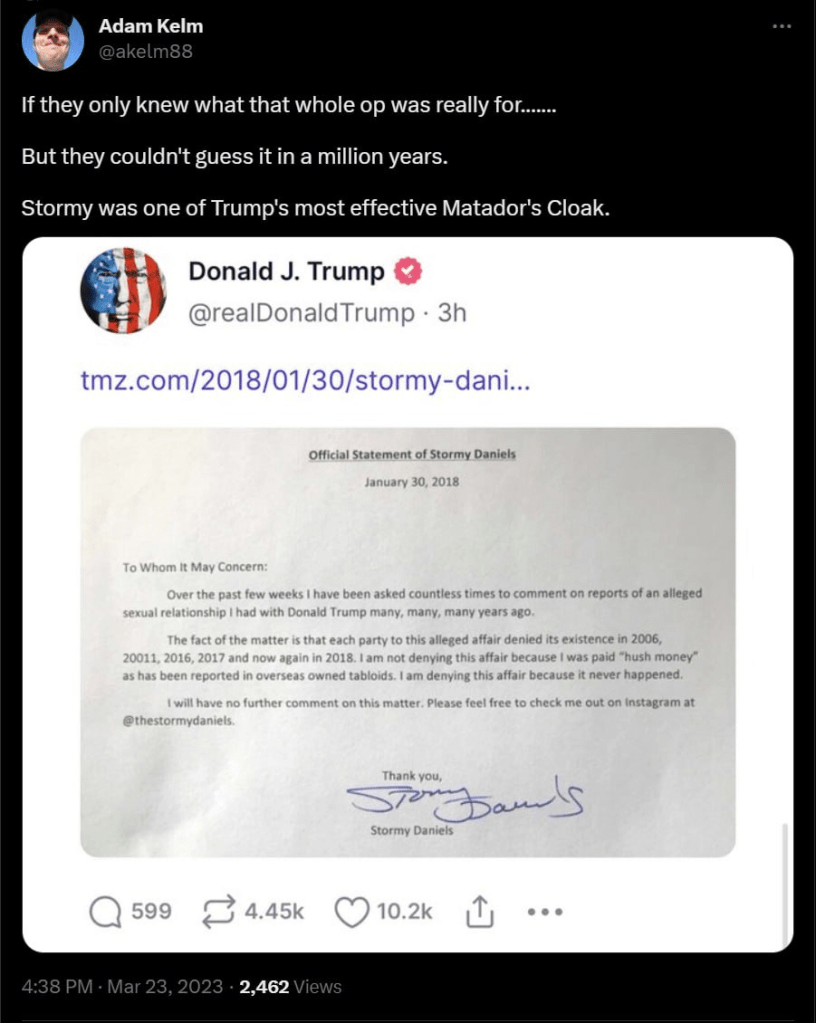Open Adam Kelm's profile picture
Screen dimensions: 816x1023
pyautogui.click(x=52, y=39)
